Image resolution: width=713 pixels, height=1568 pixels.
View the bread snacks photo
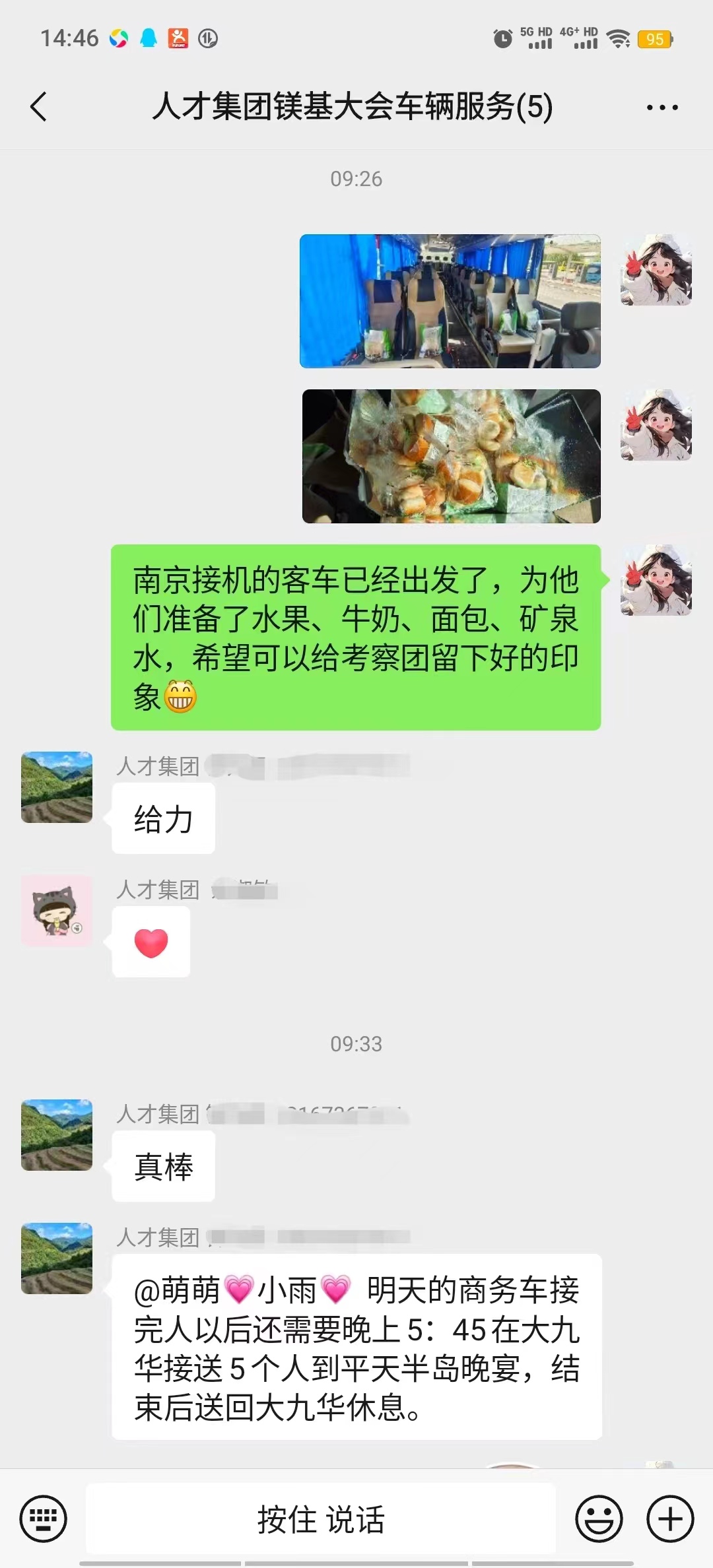[451, 456]
